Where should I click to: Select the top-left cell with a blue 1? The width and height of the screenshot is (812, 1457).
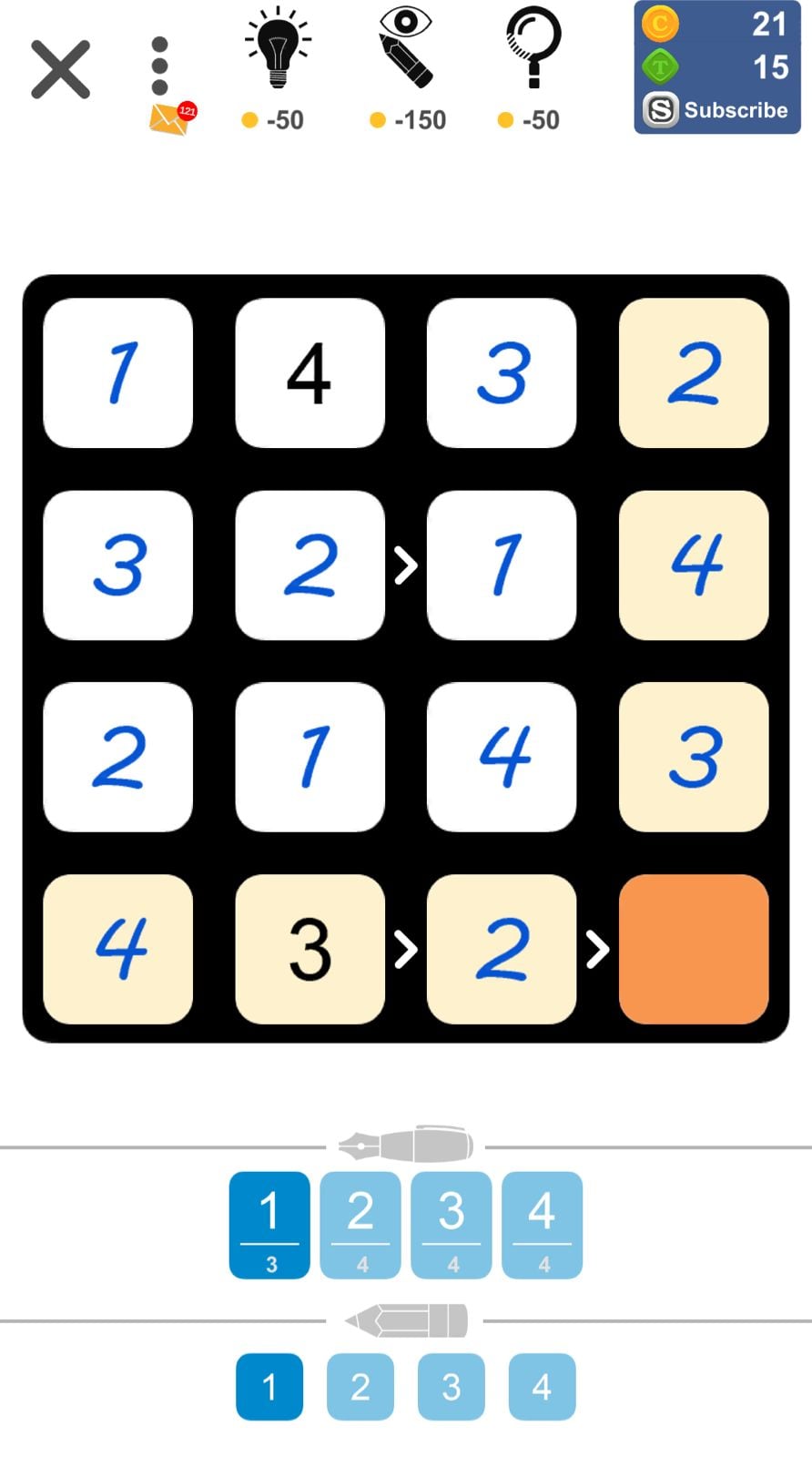pos(118,372)
